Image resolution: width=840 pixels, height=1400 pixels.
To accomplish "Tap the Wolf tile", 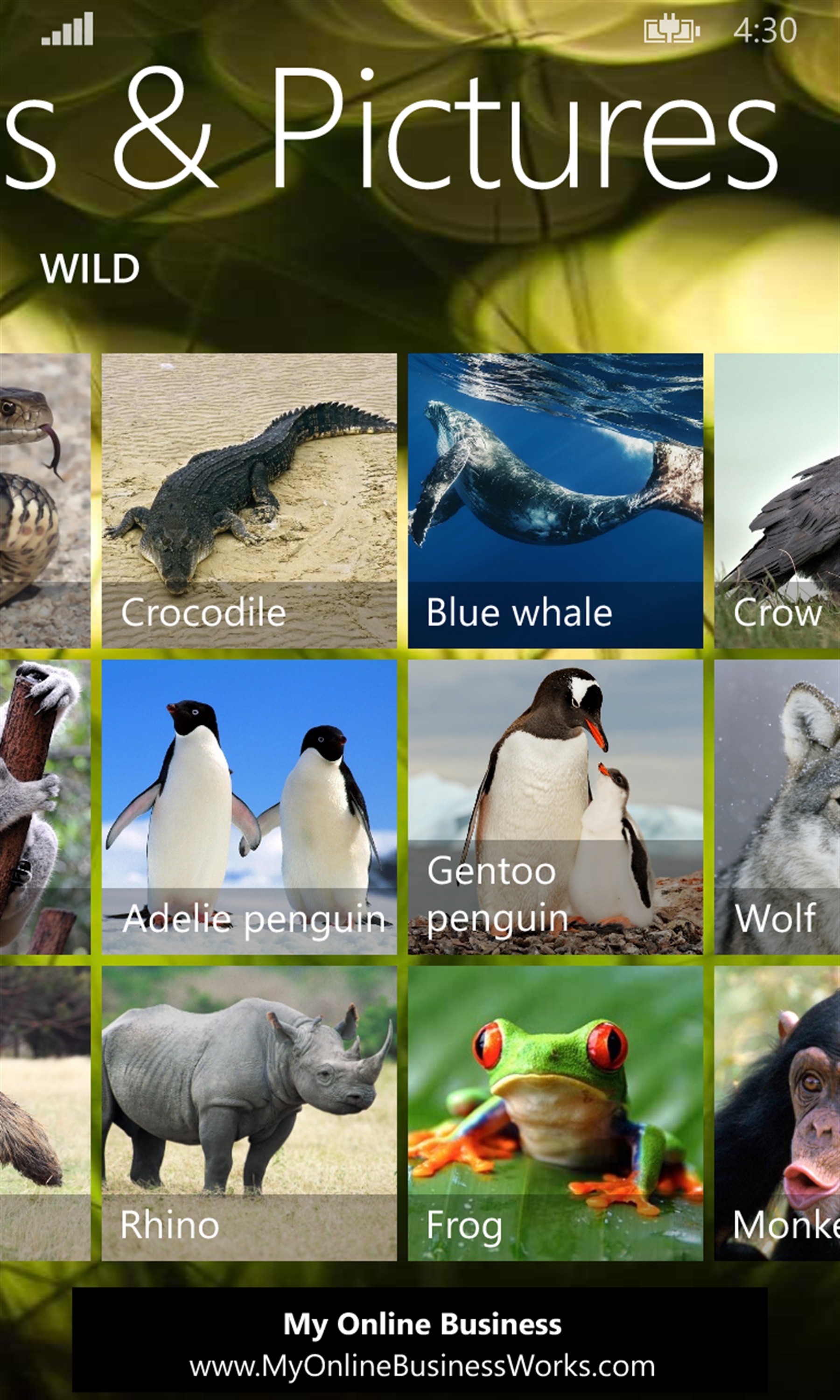I will [777, 807].
